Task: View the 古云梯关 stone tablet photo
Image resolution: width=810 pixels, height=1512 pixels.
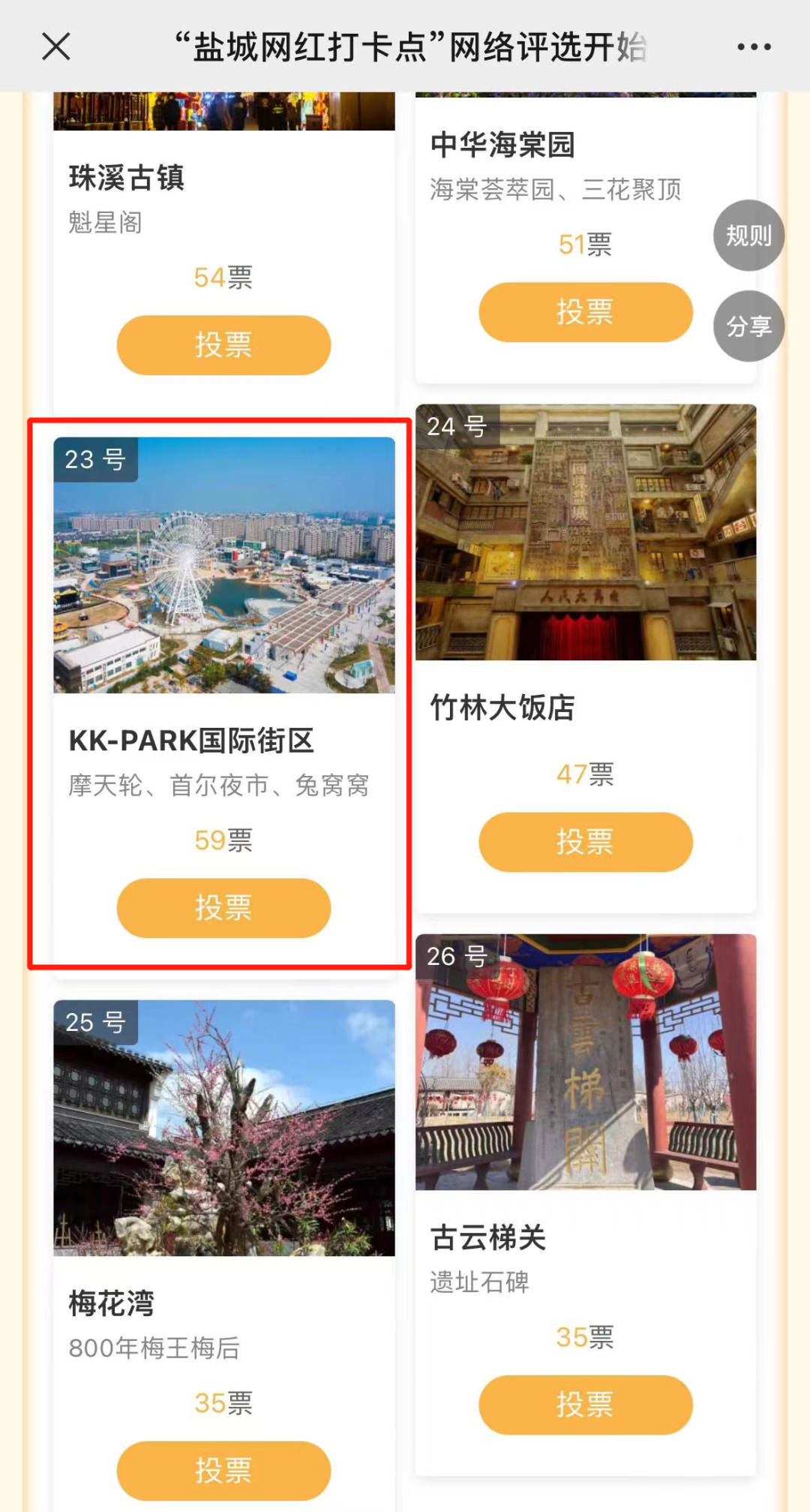Action: point(585,1062)
